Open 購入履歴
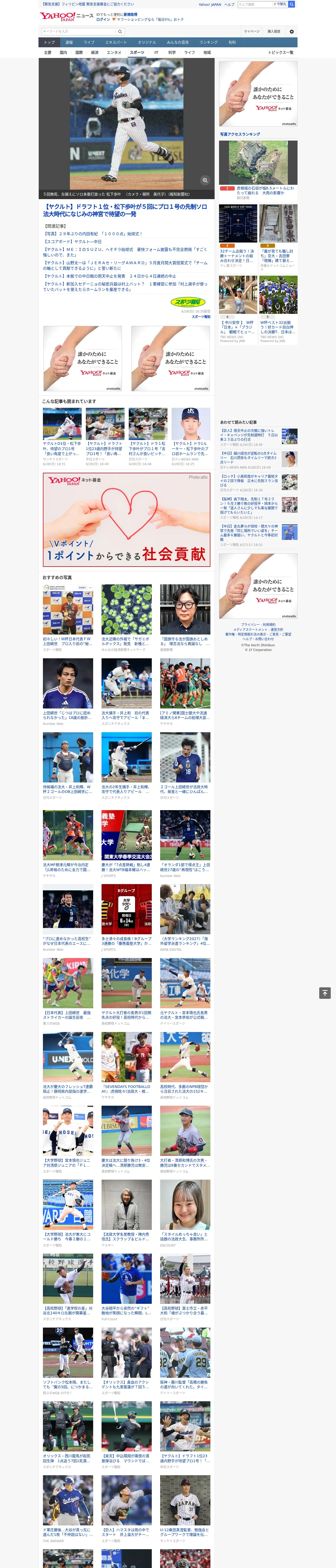Viewport: 336px width, 1568px height. 274,31
